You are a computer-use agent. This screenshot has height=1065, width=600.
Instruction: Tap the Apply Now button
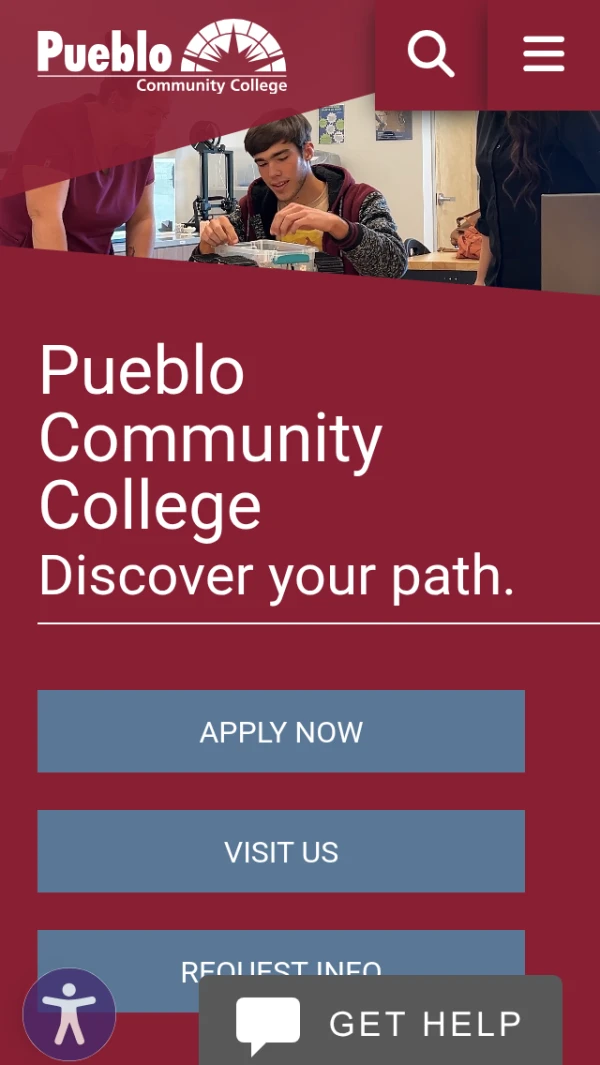[281, 731]
